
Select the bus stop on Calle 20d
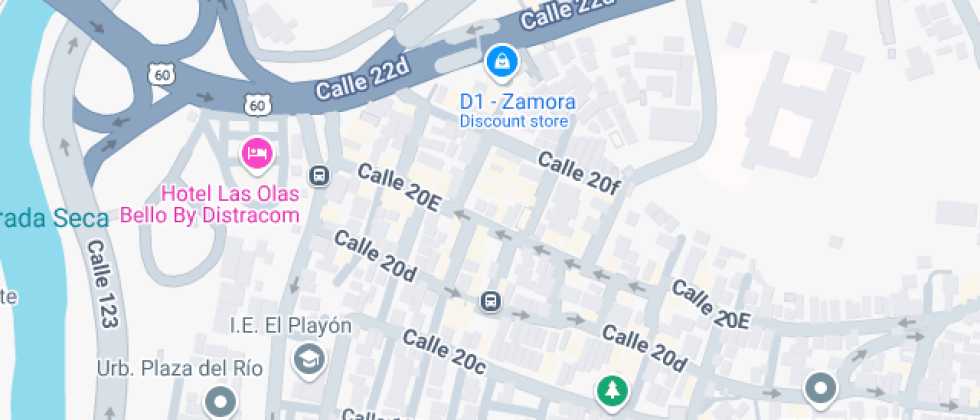(490, 301)
